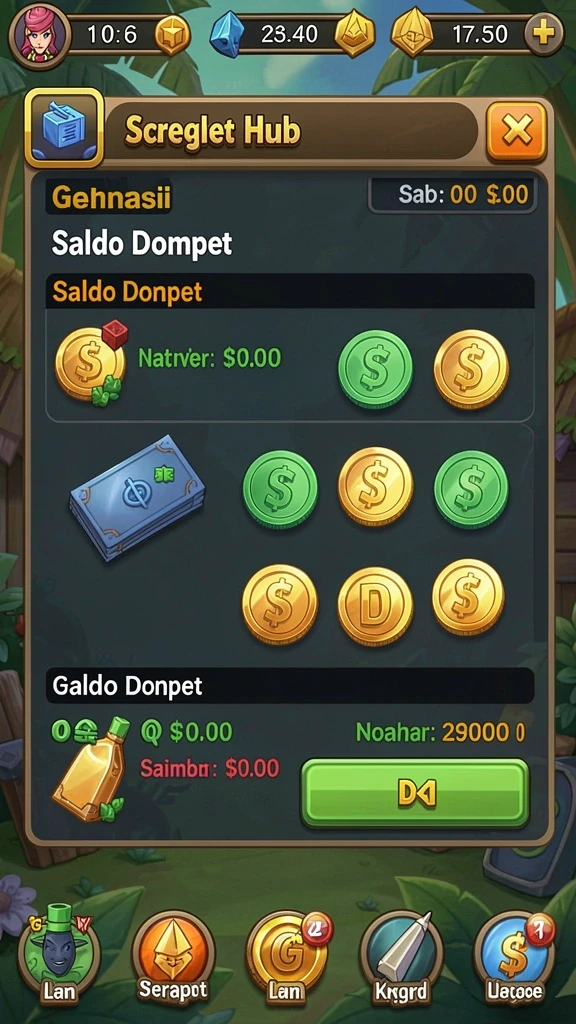Open the Serapot tab
Viewport: 576px width, 1024px height.
point(173,957)
